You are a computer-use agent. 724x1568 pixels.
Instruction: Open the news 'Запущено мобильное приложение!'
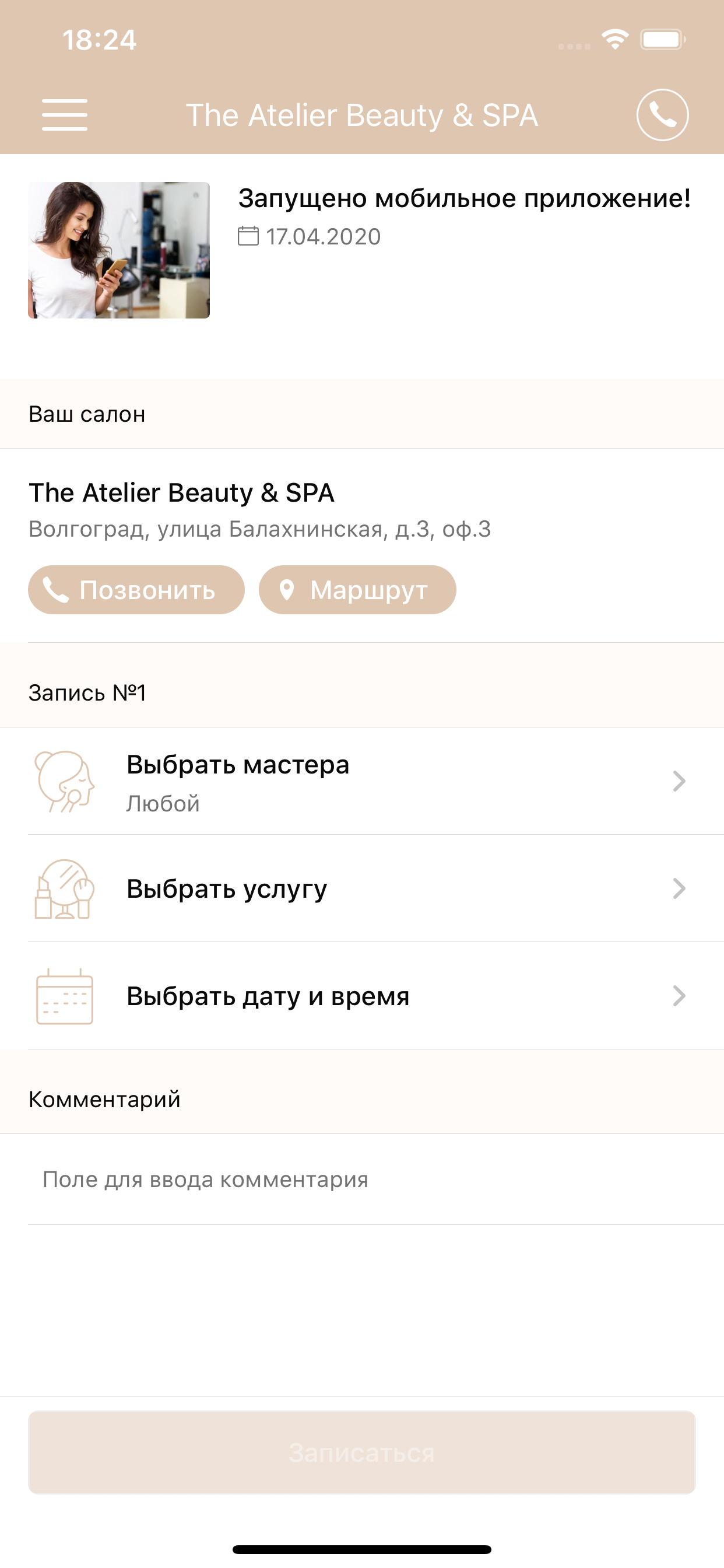pyautogui.click(x=464, y=197)
